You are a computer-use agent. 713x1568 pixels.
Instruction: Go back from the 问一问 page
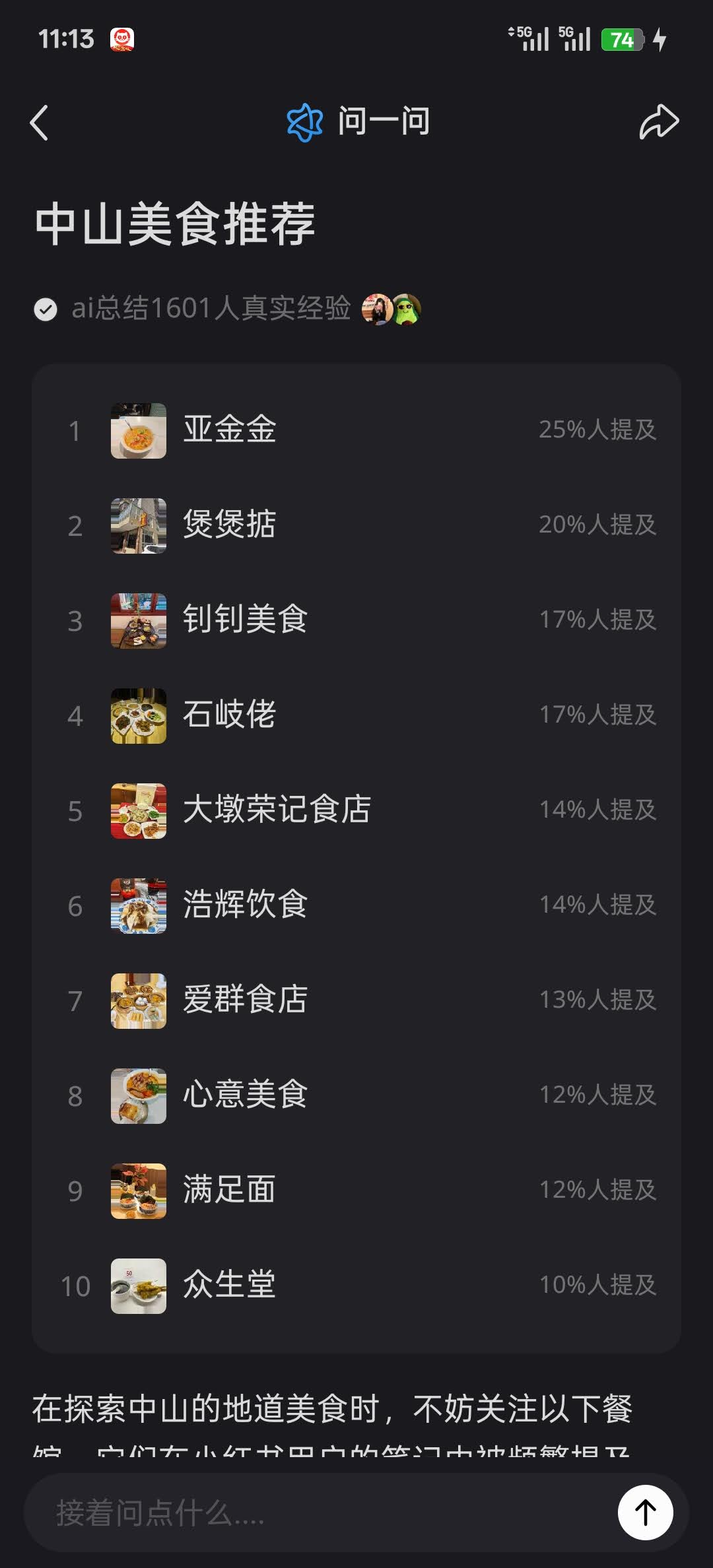40,123
